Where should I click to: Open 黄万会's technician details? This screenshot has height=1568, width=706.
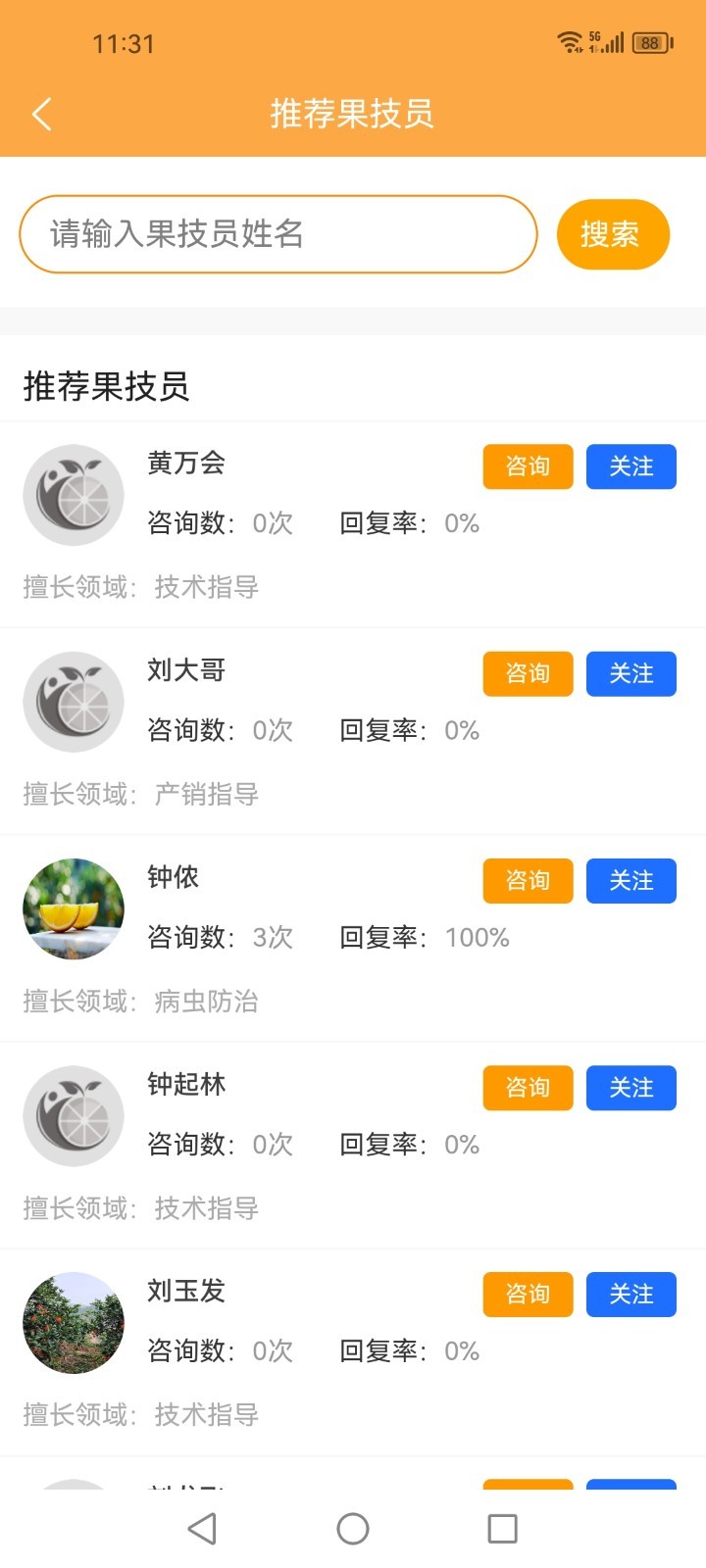(x=294, y=525)
